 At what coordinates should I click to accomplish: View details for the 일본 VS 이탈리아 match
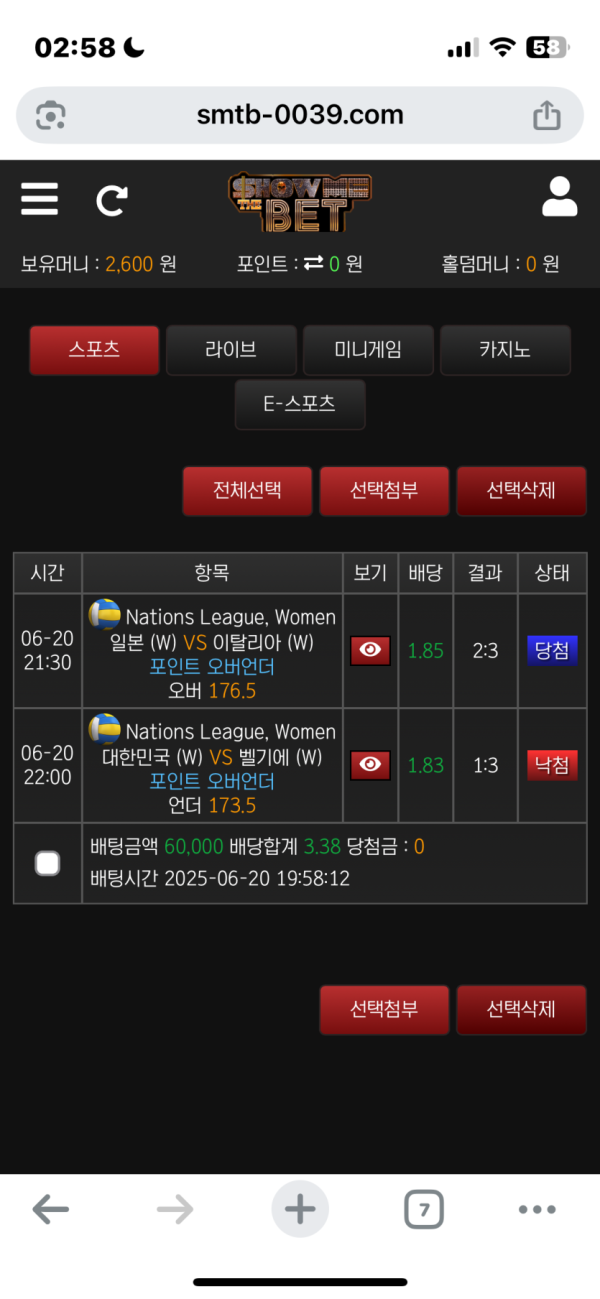point(370,651)
